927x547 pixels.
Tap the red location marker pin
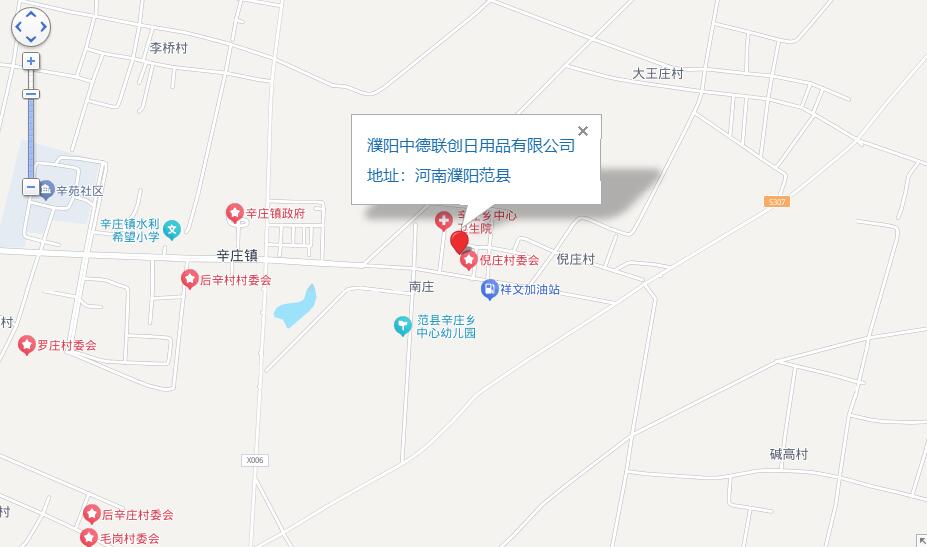pos(459,242)
